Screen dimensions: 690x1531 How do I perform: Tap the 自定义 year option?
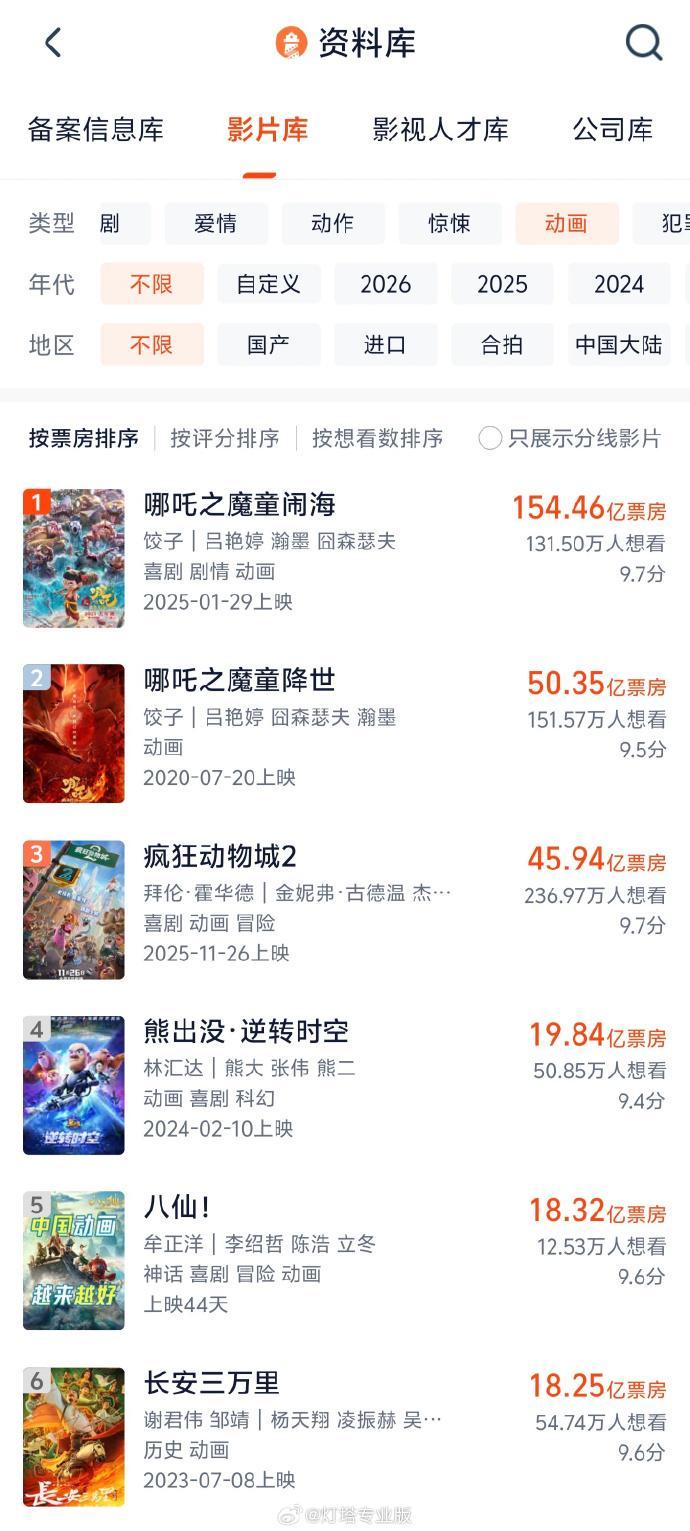(269, 284)
